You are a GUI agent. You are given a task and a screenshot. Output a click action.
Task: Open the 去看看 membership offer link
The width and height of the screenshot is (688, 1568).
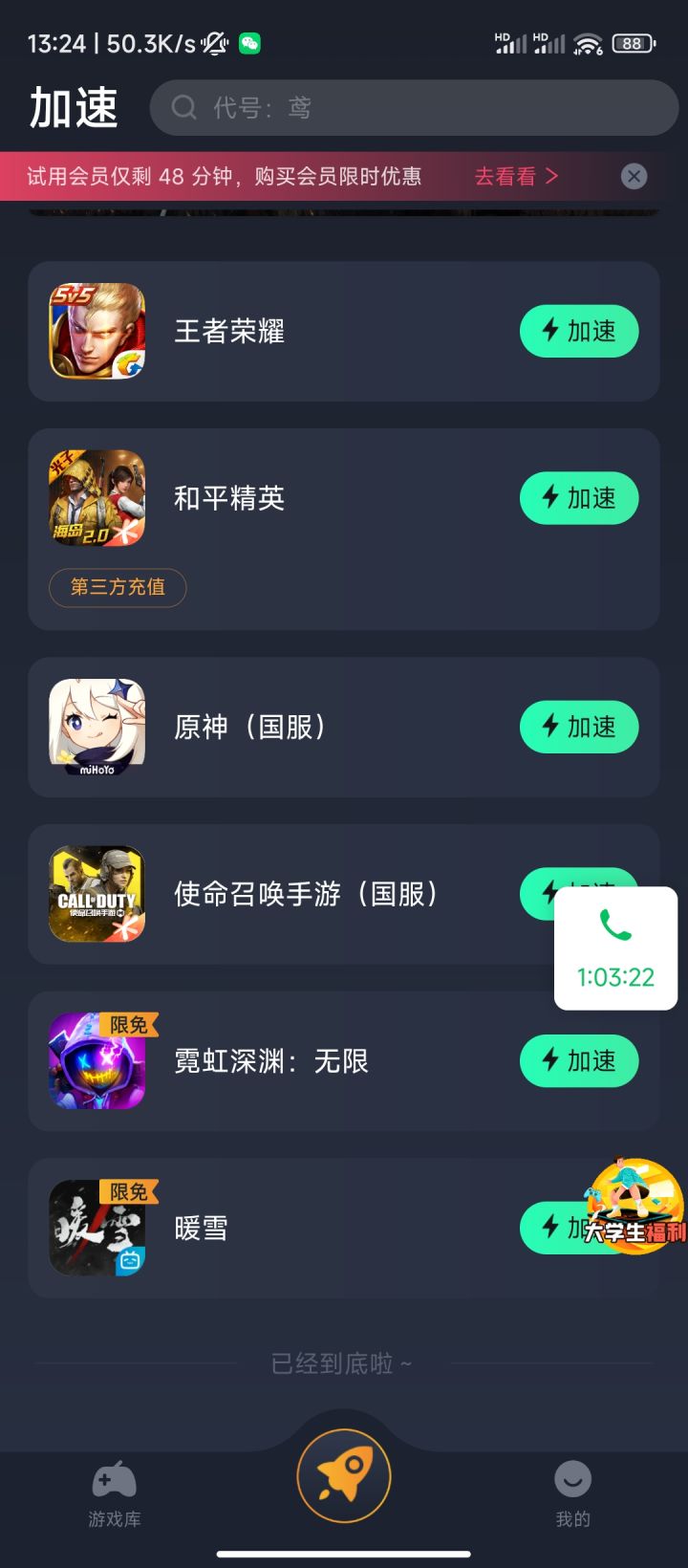click(516, 177)
